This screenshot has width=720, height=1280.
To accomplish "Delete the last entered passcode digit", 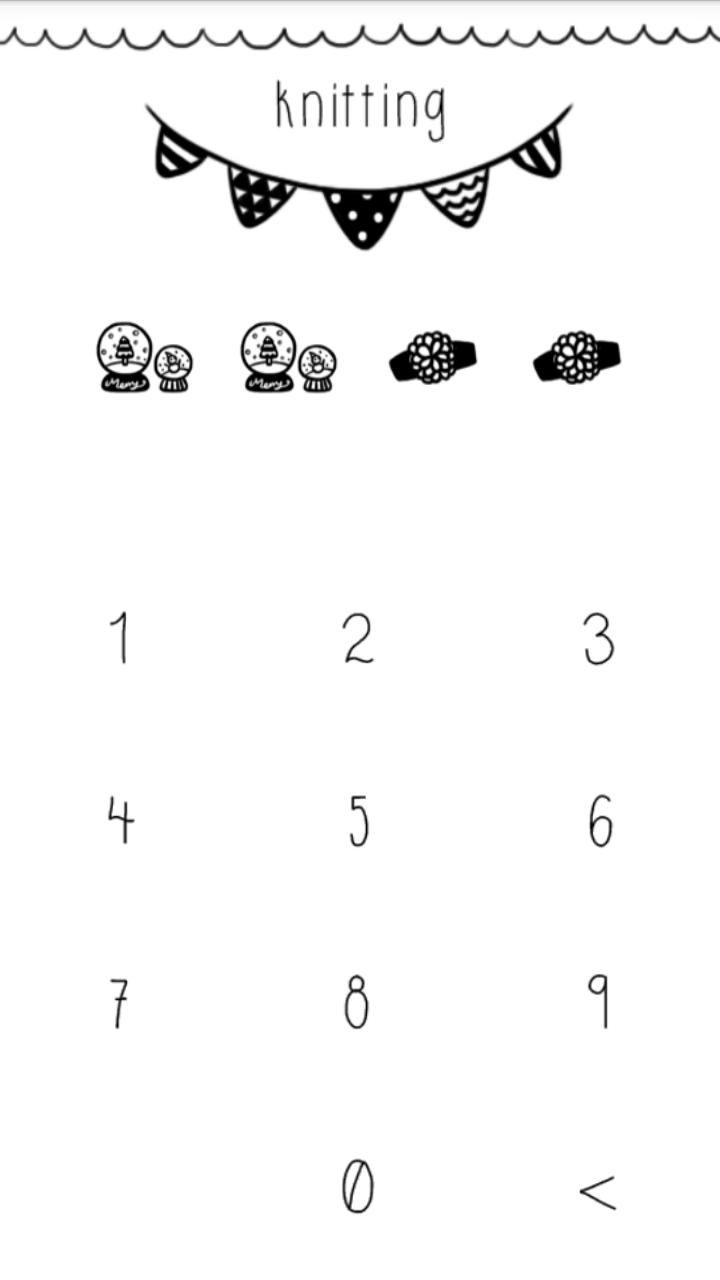I will click(597, 1191).
